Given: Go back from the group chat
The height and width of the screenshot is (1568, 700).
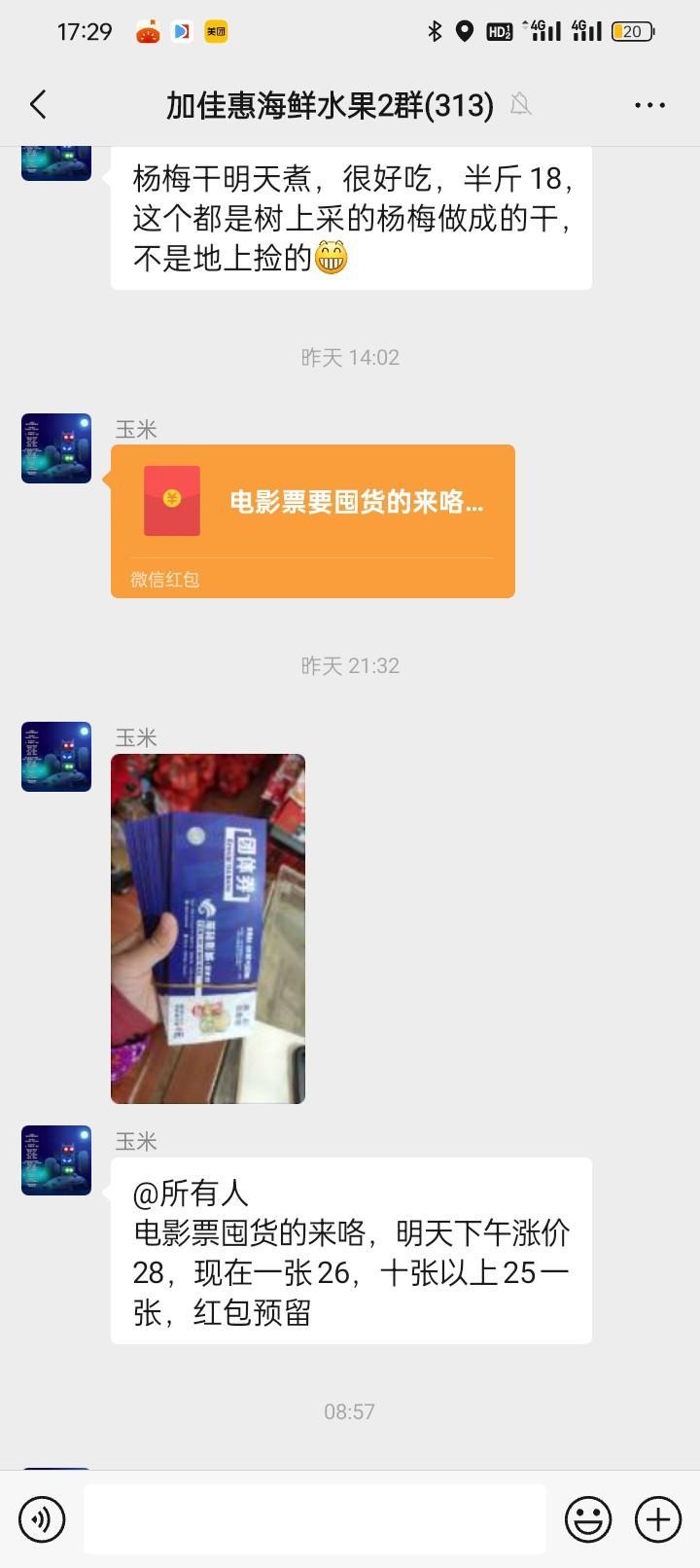Looking at the screenshot, I should [39, 105].
